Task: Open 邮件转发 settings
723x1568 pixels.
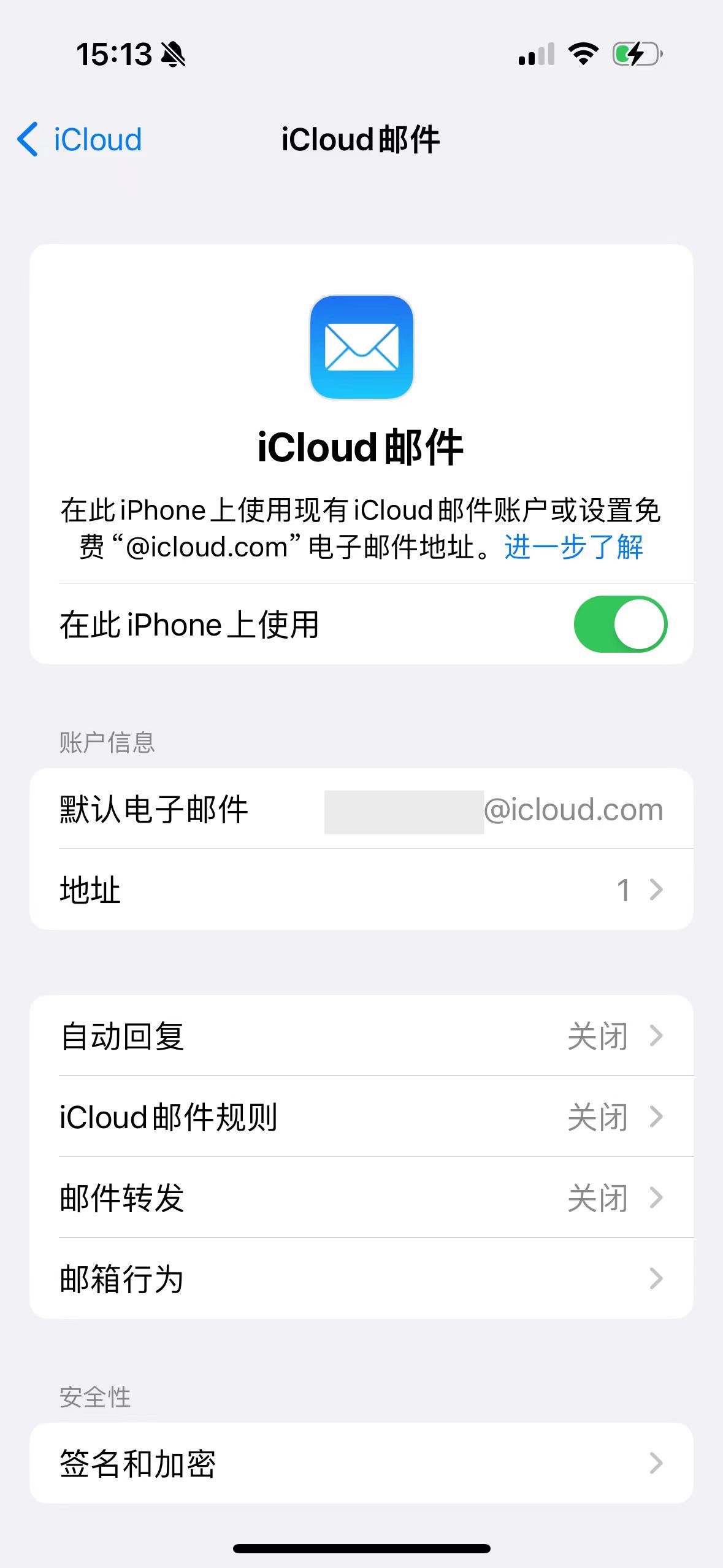Action: tap(361, 1197)
